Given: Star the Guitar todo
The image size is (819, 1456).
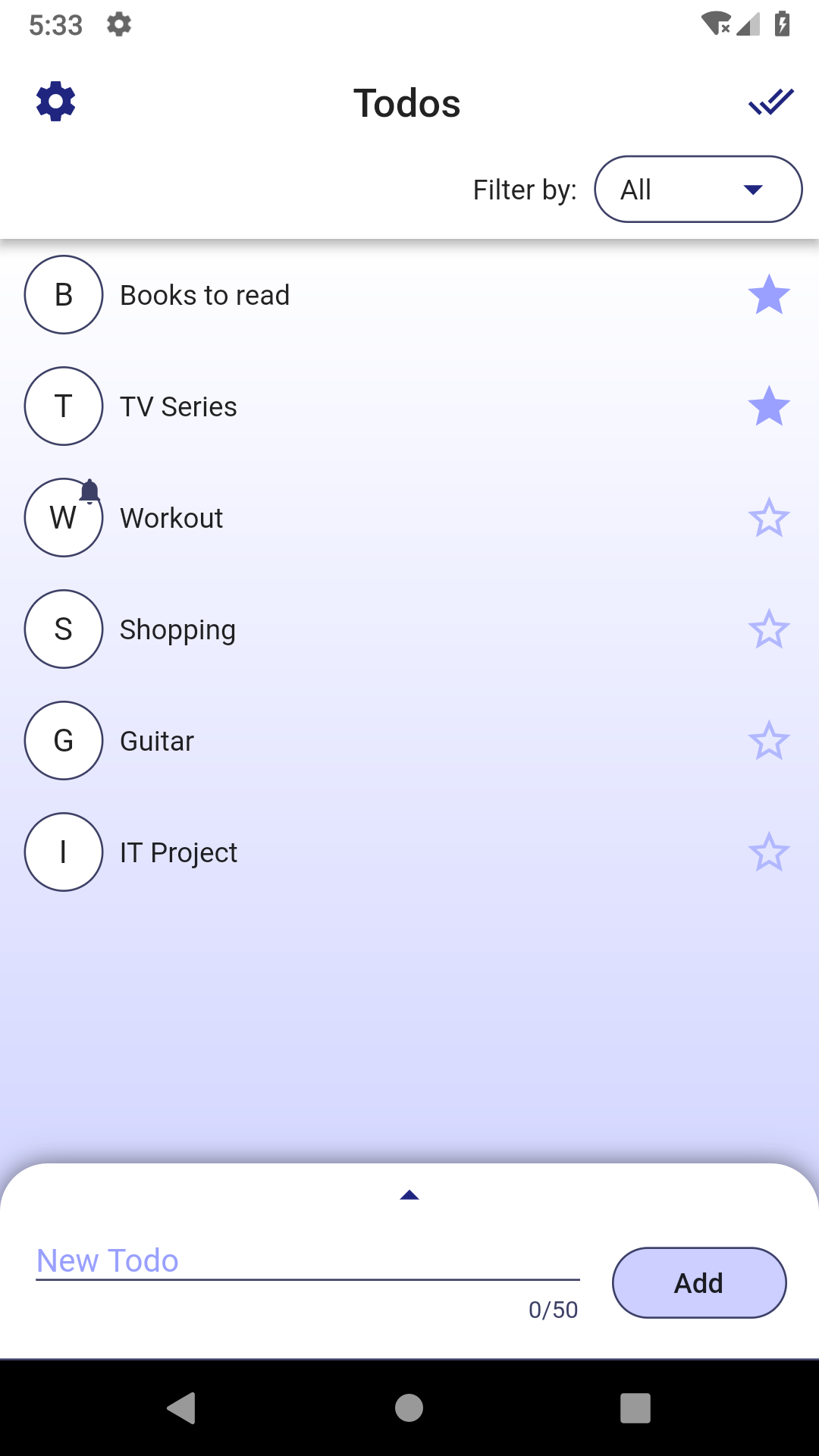Looking at the screenshot, I should (x=769, y=741).
